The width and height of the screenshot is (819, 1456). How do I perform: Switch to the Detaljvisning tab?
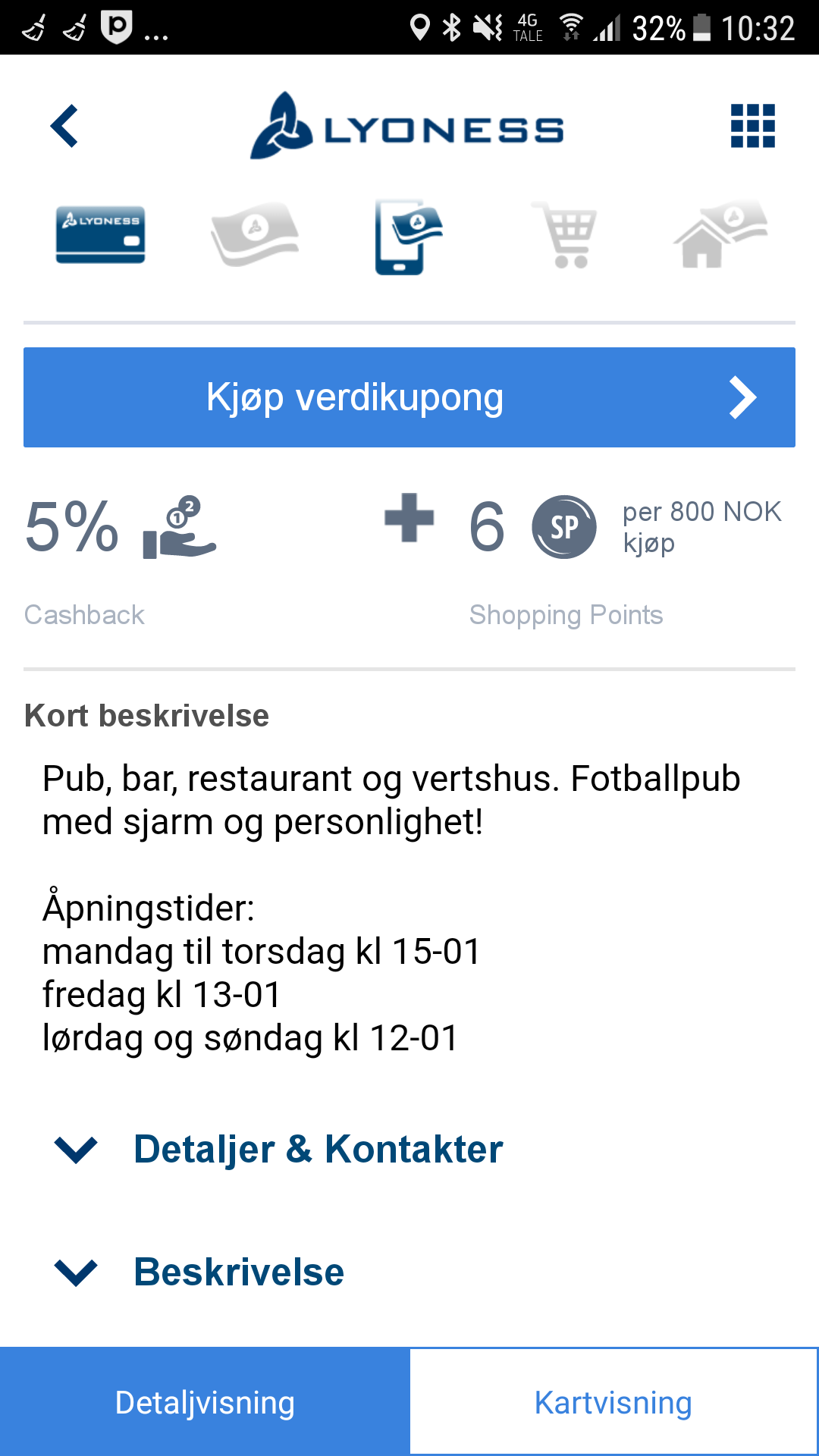click(x=205, y=1402)
